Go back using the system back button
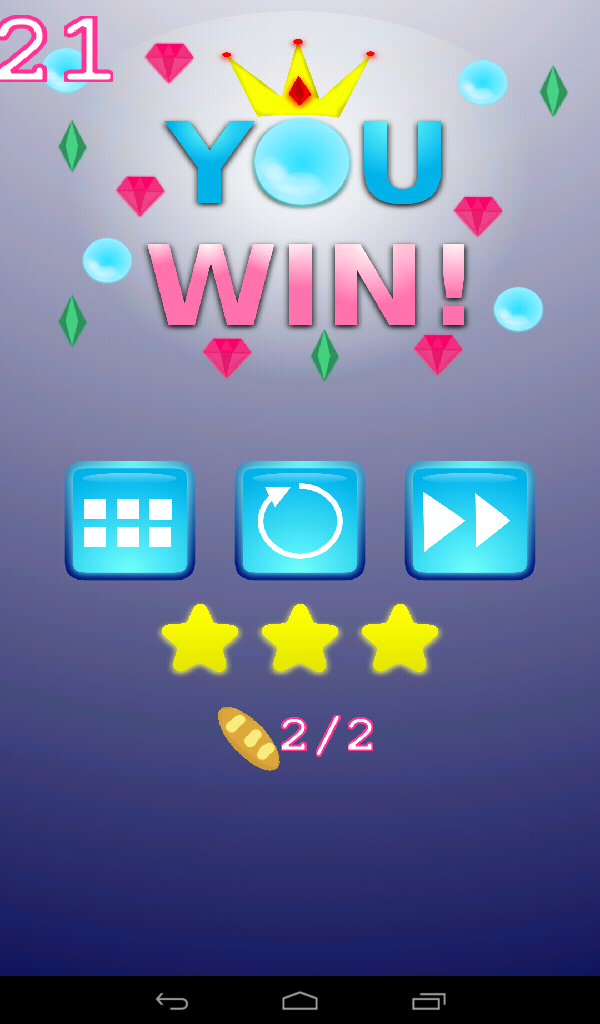The height and width of the screenshot is (1024, 600). pyautogui.click(x=172, y=1000)
